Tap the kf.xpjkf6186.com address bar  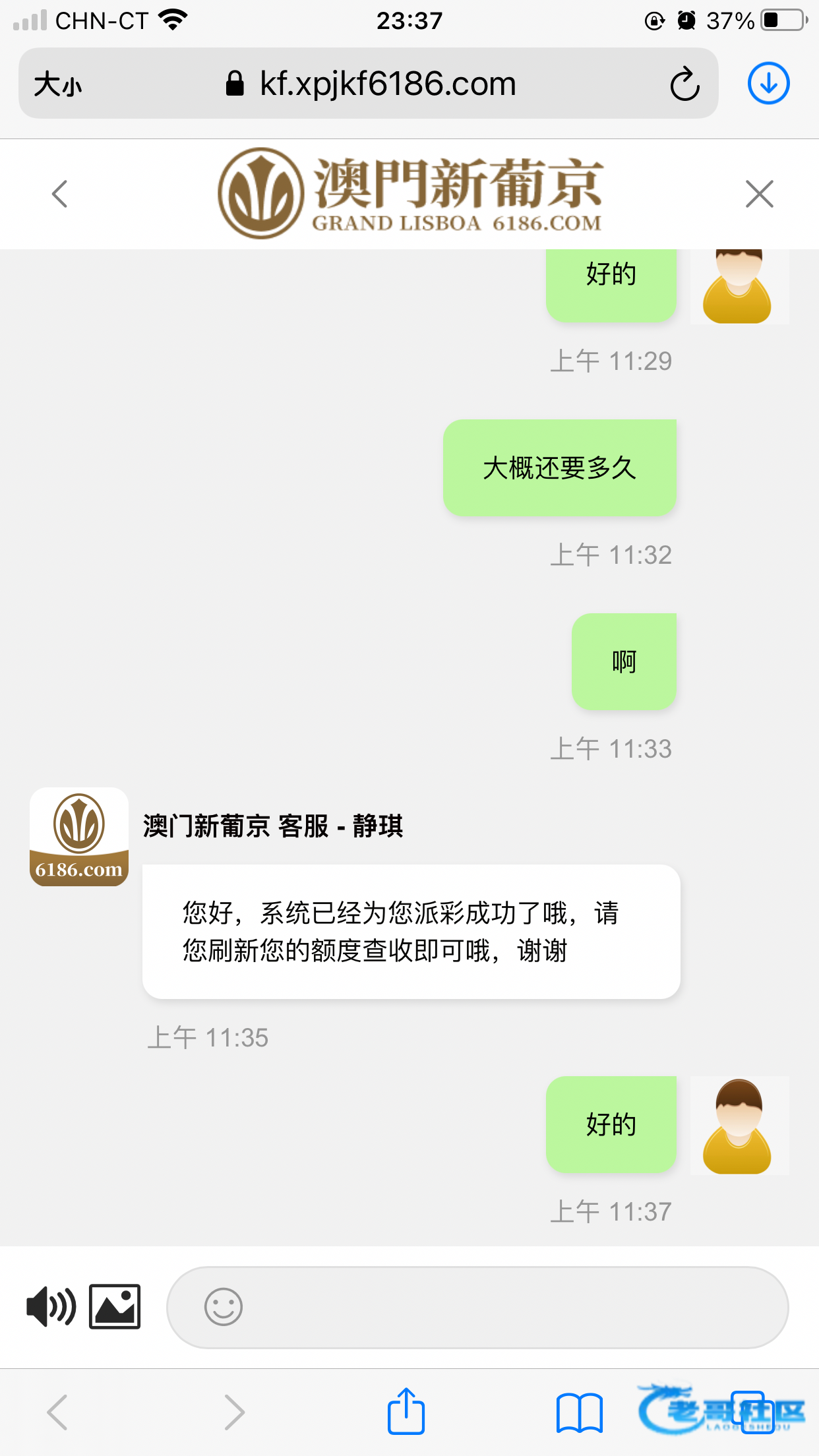pyautogui.click(x=386, y=84)
